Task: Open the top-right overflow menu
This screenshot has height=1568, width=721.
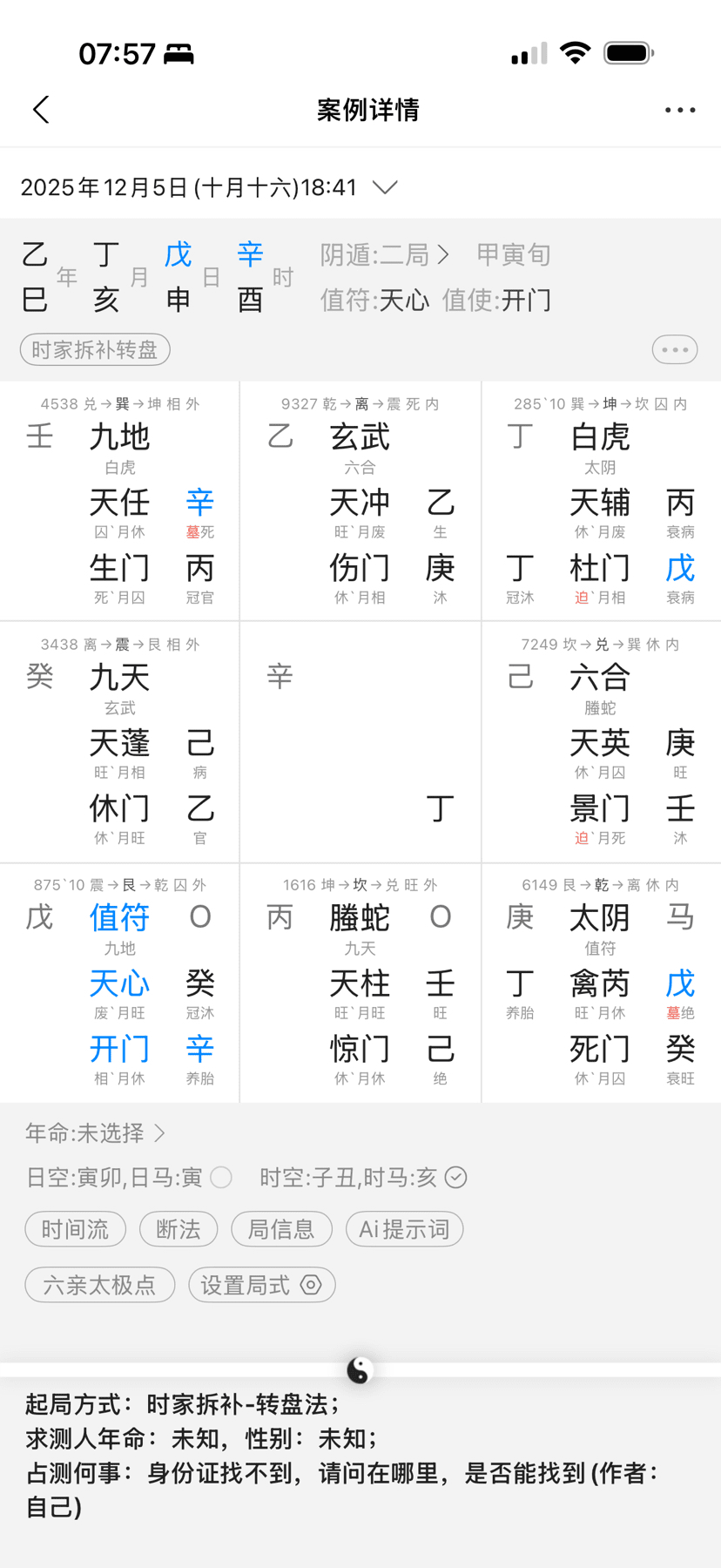Action: pos(679,110)
